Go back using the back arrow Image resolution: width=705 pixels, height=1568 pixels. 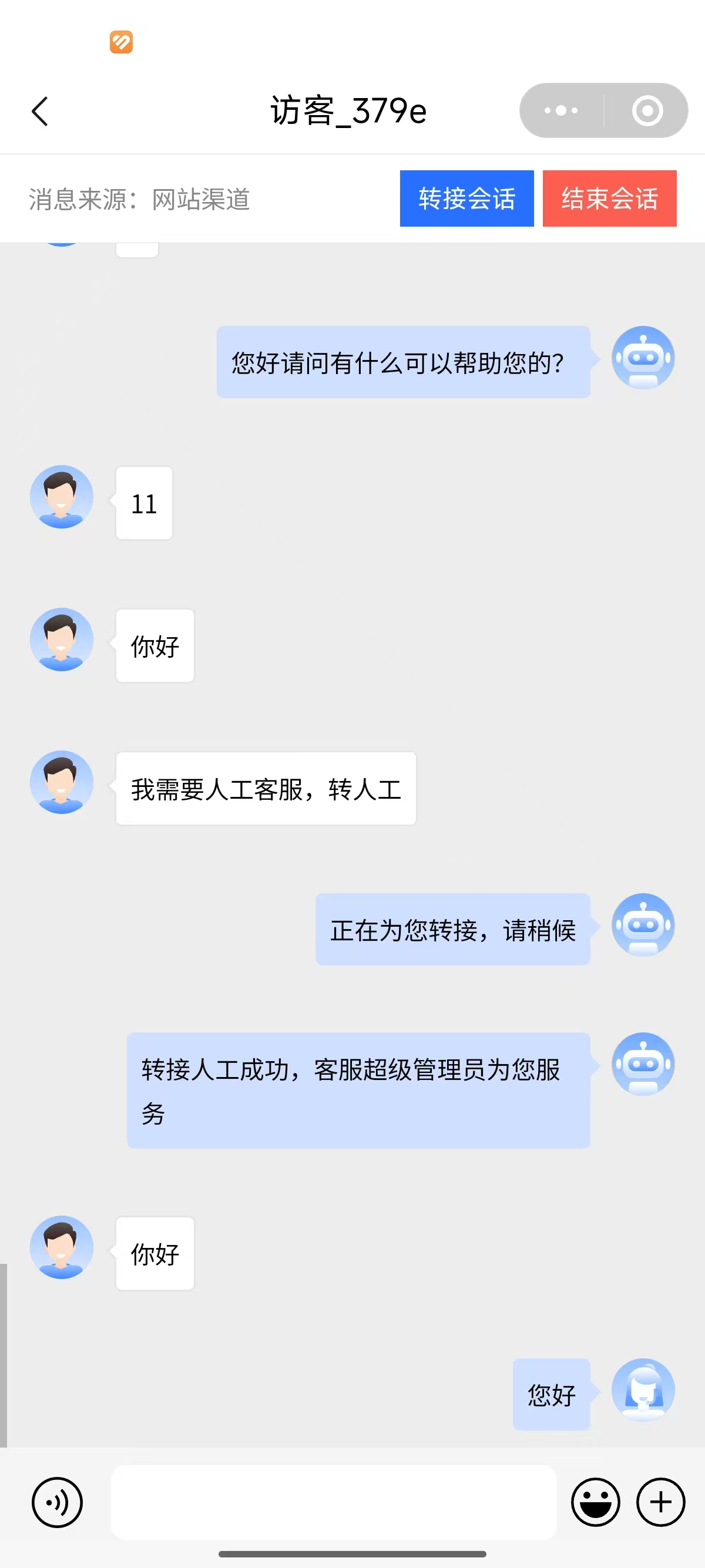(x=40, y=112)
